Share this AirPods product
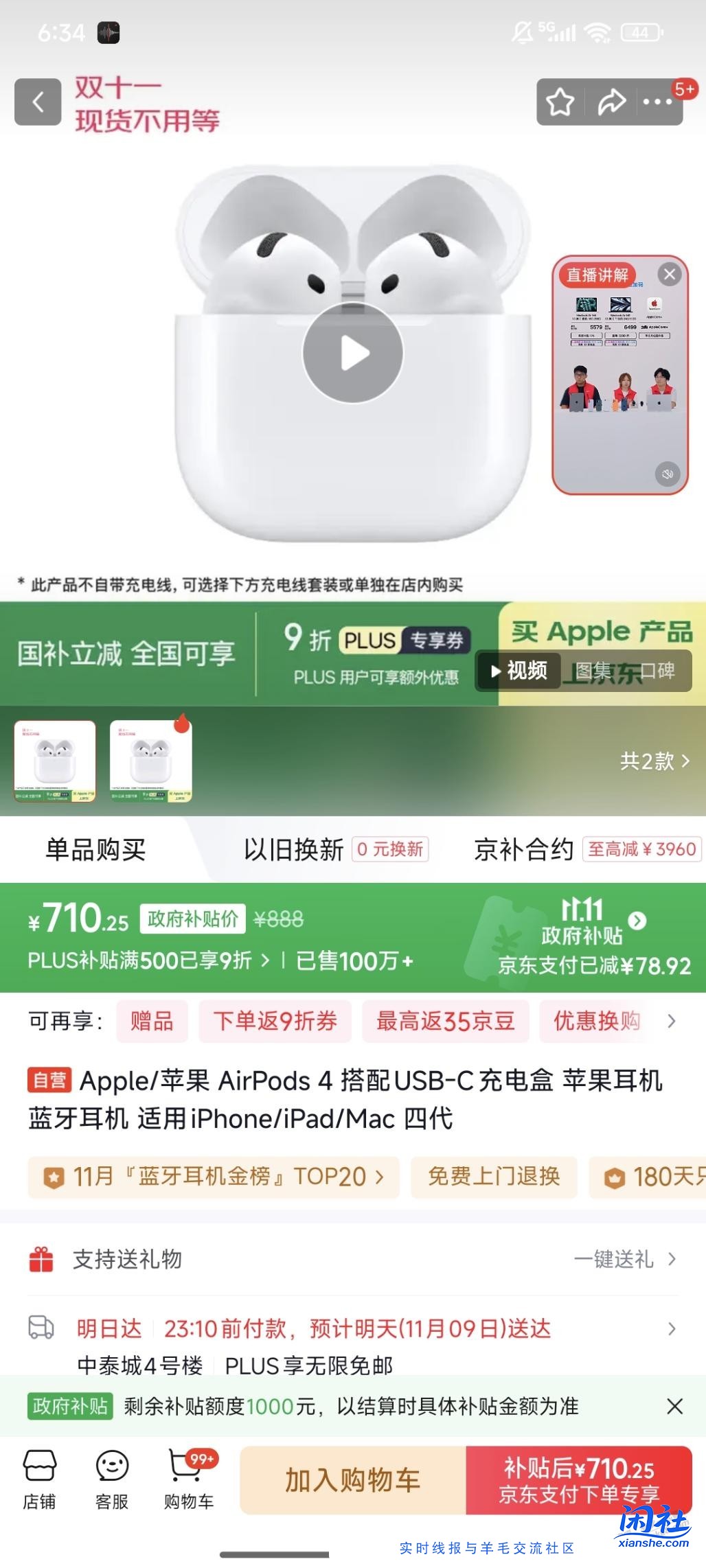This screenshot has height=1568, width=706. (x=611, y=102)
